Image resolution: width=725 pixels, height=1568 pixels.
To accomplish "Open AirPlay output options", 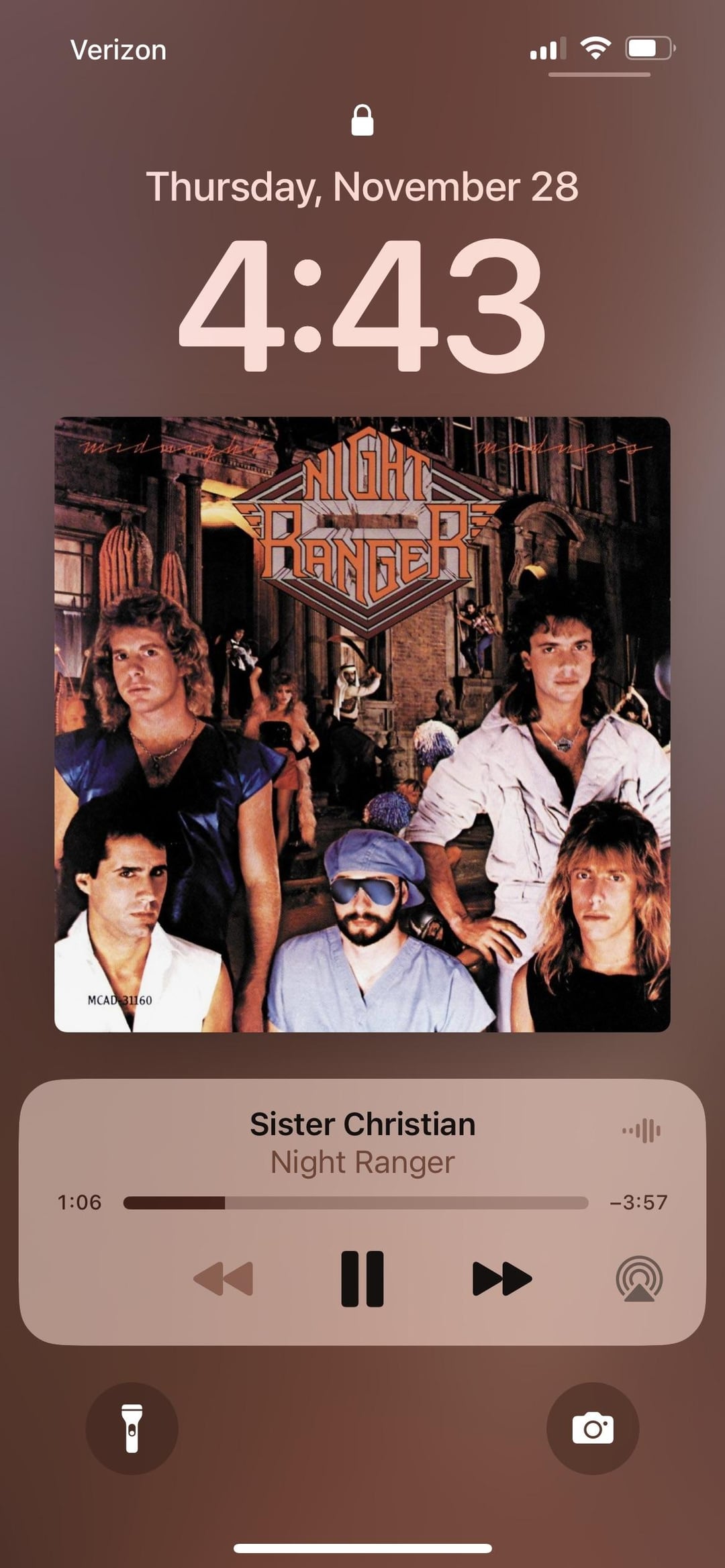I will (x=639, y=1279).
